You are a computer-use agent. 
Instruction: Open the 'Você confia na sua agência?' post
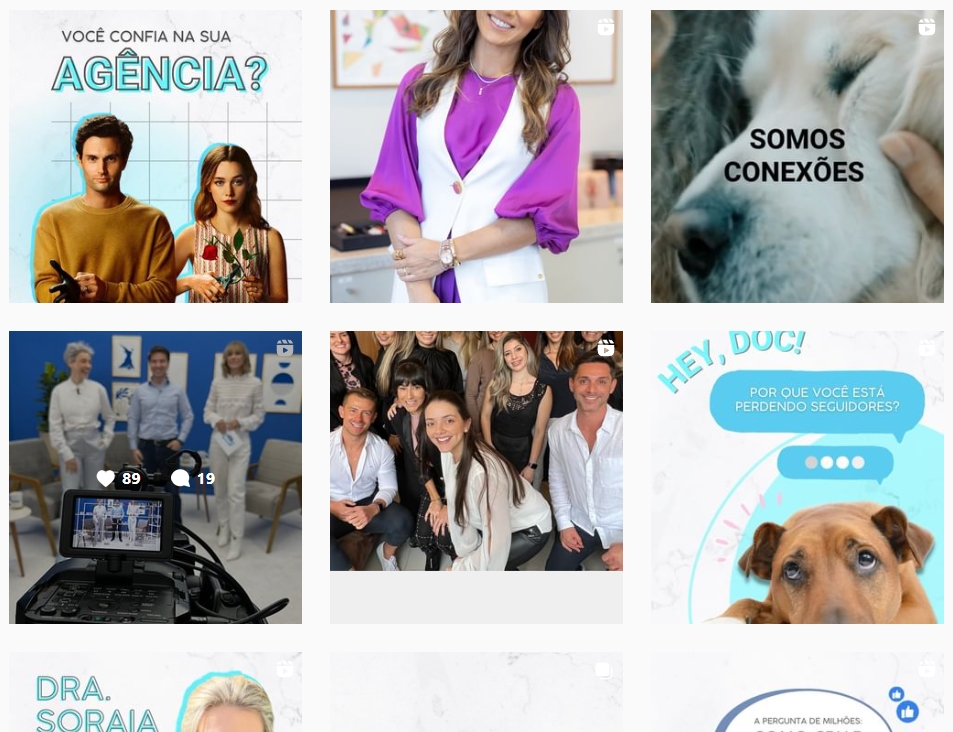155,156
